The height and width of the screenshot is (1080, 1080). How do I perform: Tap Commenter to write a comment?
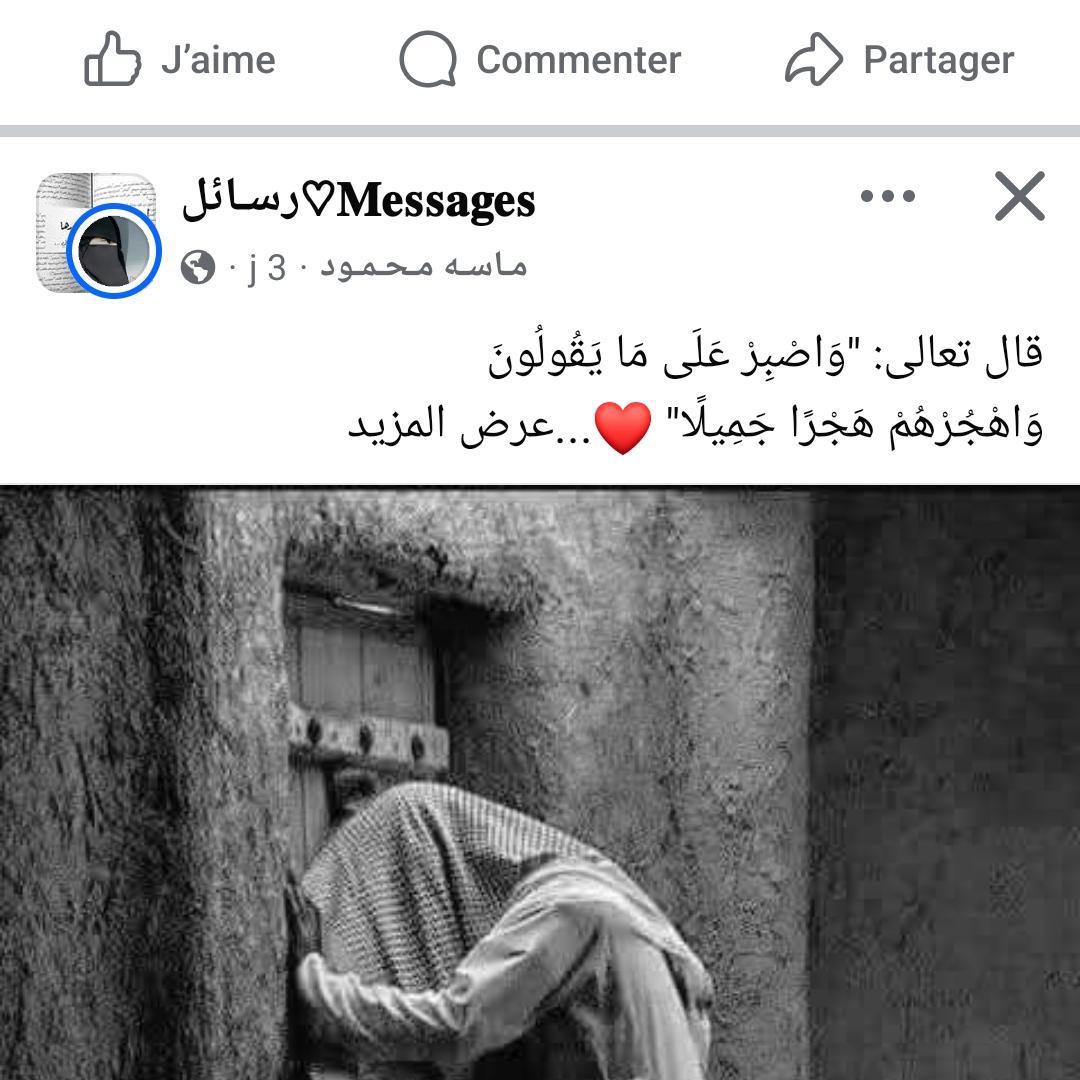coord(541,60)
